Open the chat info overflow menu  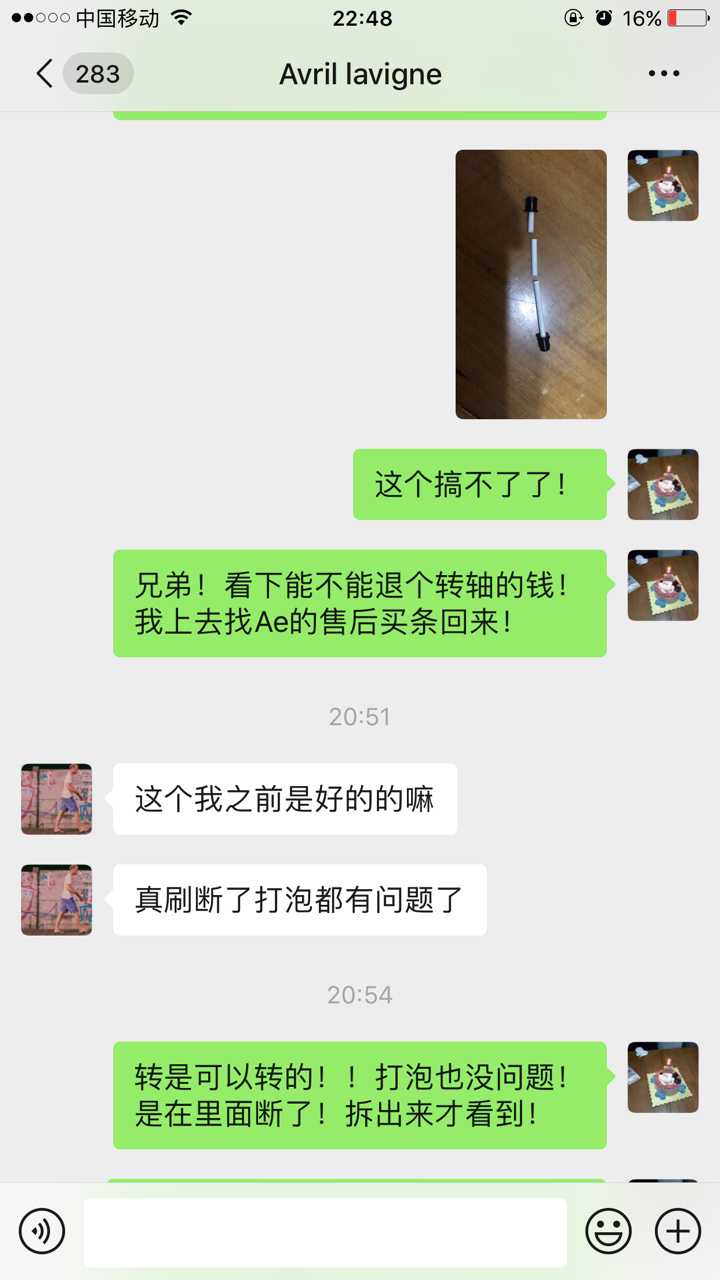pyautogui.click(x=664, y=74)
